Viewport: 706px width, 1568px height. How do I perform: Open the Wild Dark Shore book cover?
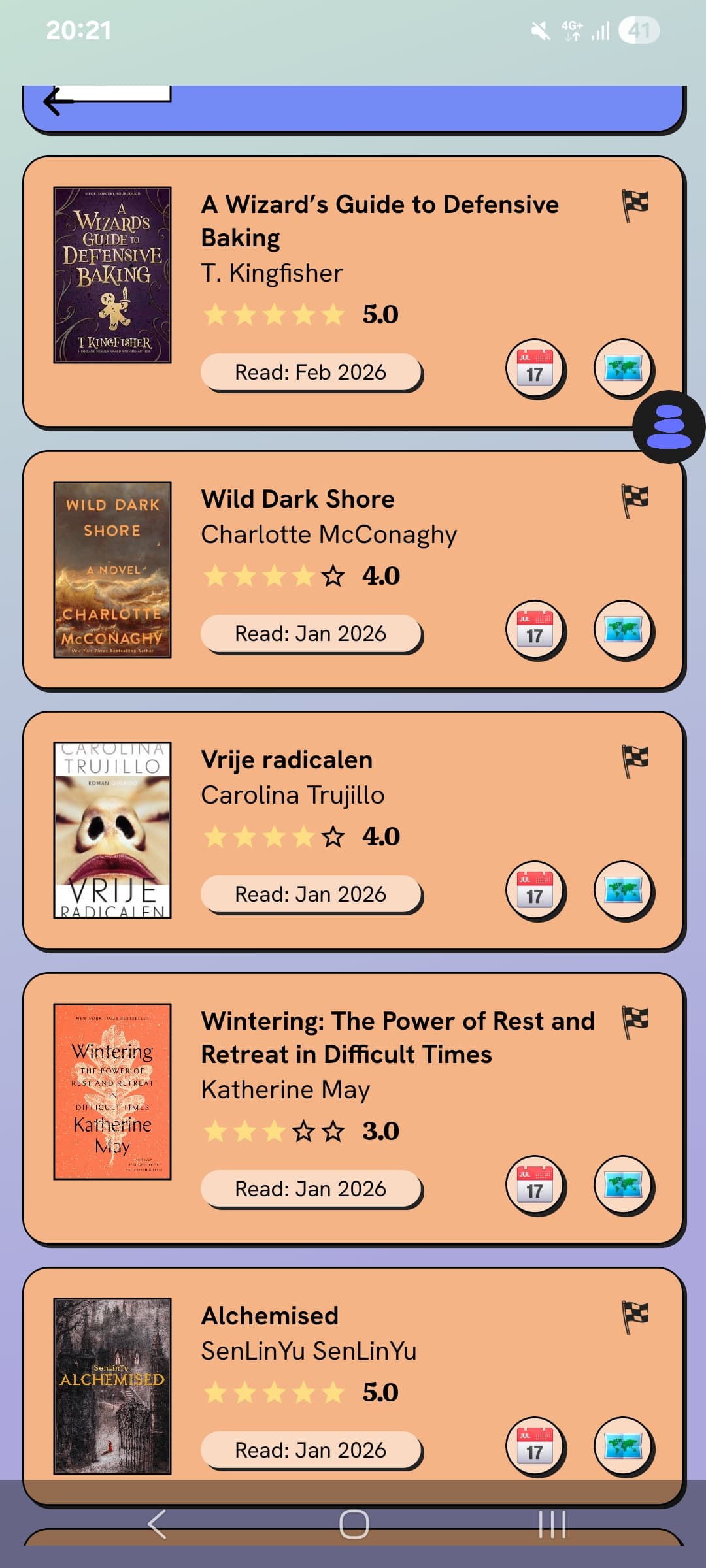pyautogui.click(x=112, y=569)
